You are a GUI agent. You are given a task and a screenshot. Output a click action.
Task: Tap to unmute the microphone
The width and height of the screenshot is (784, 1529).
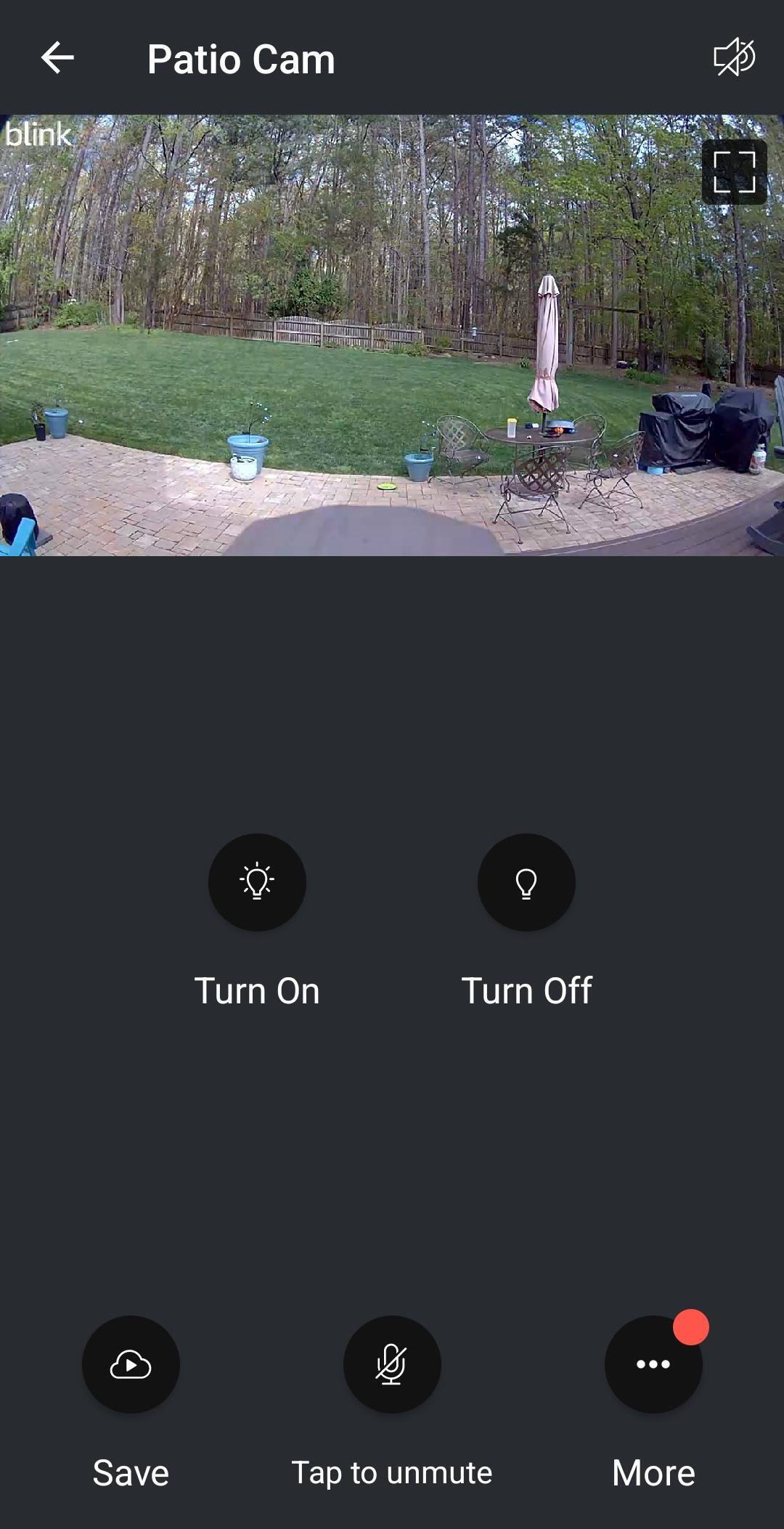392,1364
